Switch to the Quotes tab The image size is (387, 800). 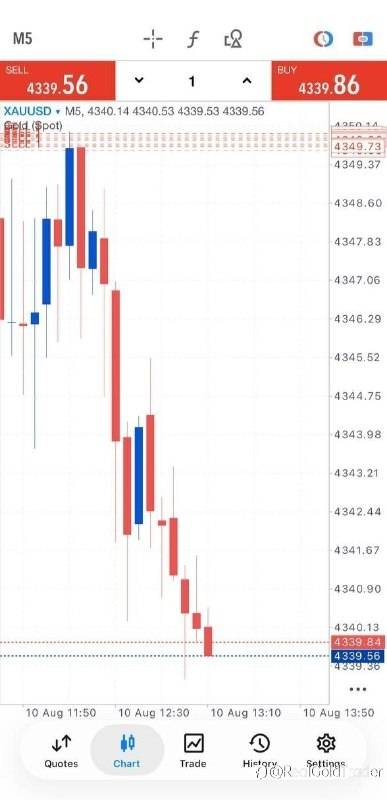61,751
